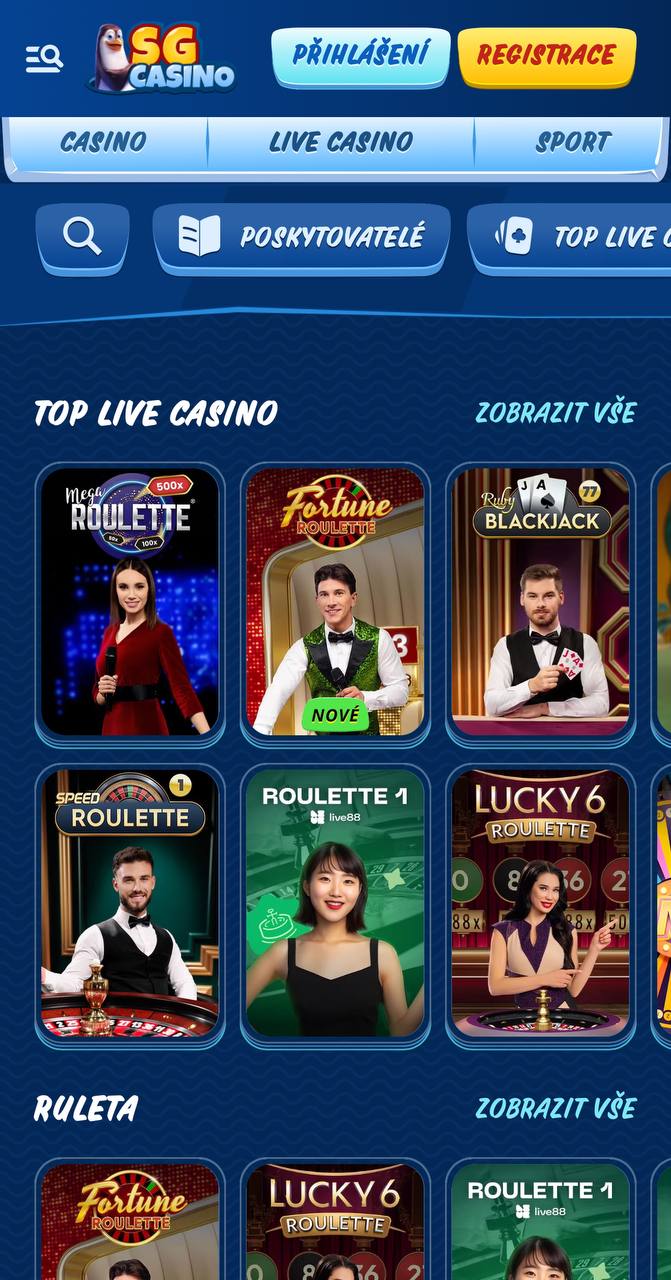Play Lucky 6 Roulette in Top Live Casino

pyautogui.click(x=541, y=904)
